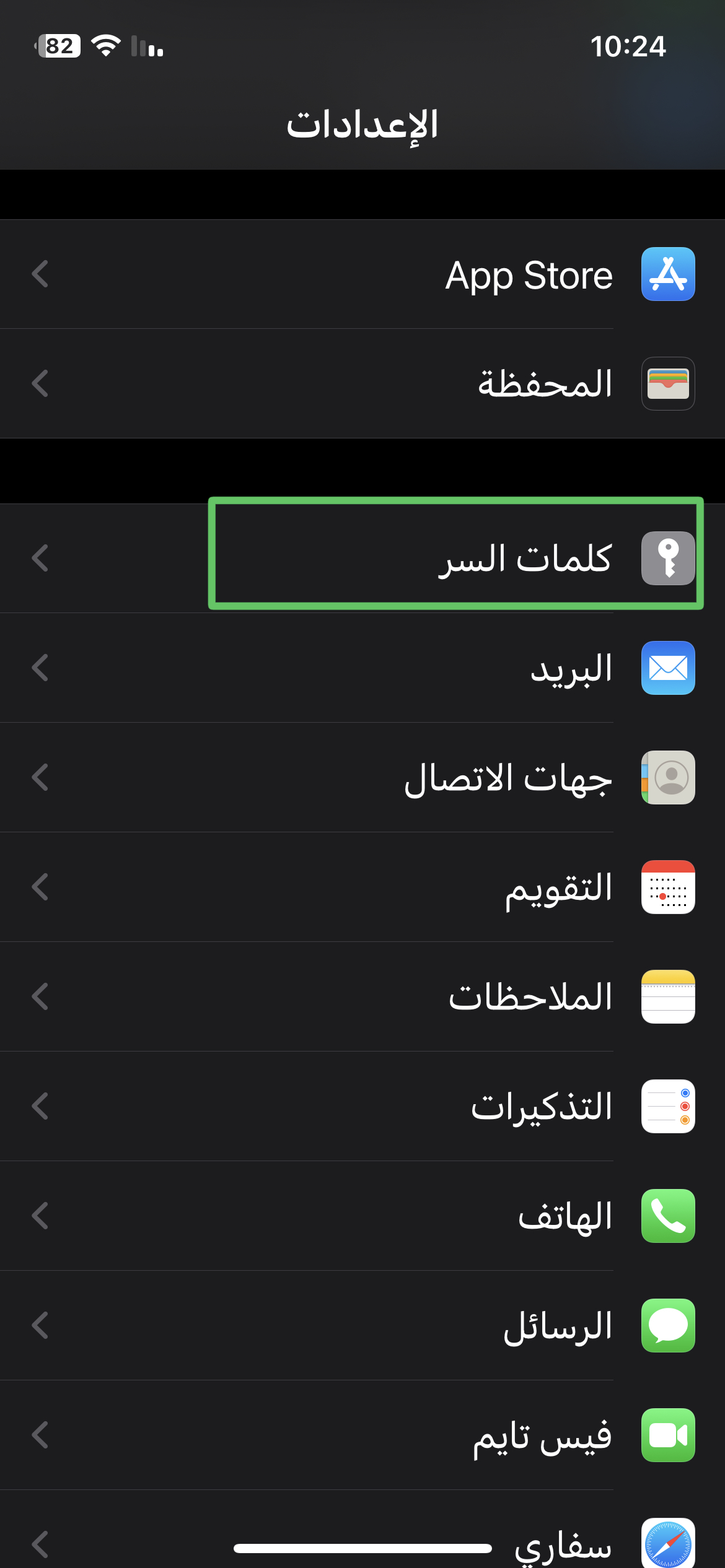725x1568 pixels.
Task: Open الرسائل (Messages) settings
Action: click(x=362, y=1325)
